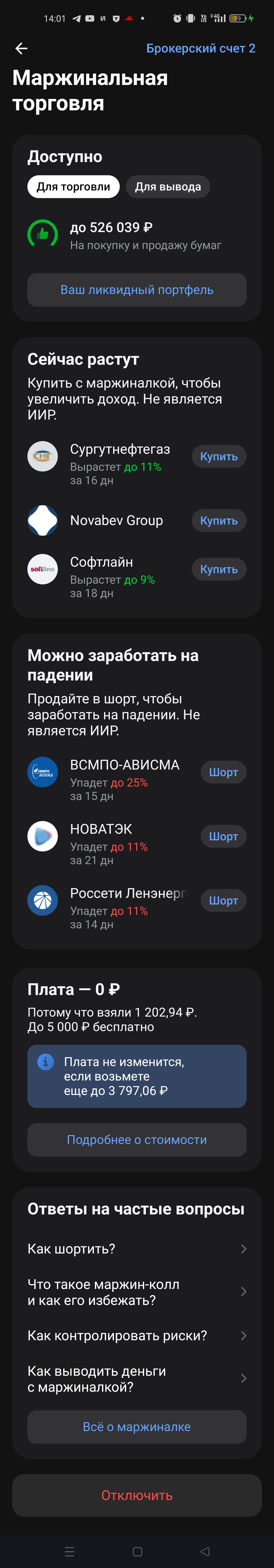The height and width of the screenshot is (1568, 274).
Task: Tap Отключить to disable margin trading
Action: 137,1495
